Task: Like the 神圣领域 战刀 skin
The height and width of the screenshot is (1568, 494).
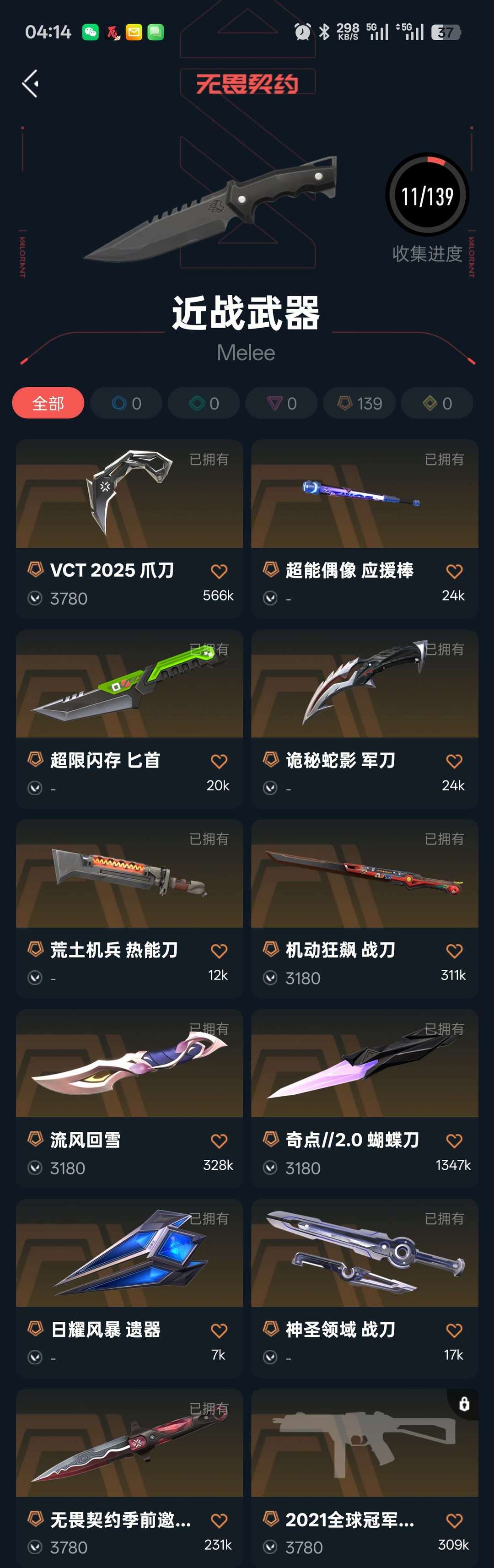Action: (454, 1330)
